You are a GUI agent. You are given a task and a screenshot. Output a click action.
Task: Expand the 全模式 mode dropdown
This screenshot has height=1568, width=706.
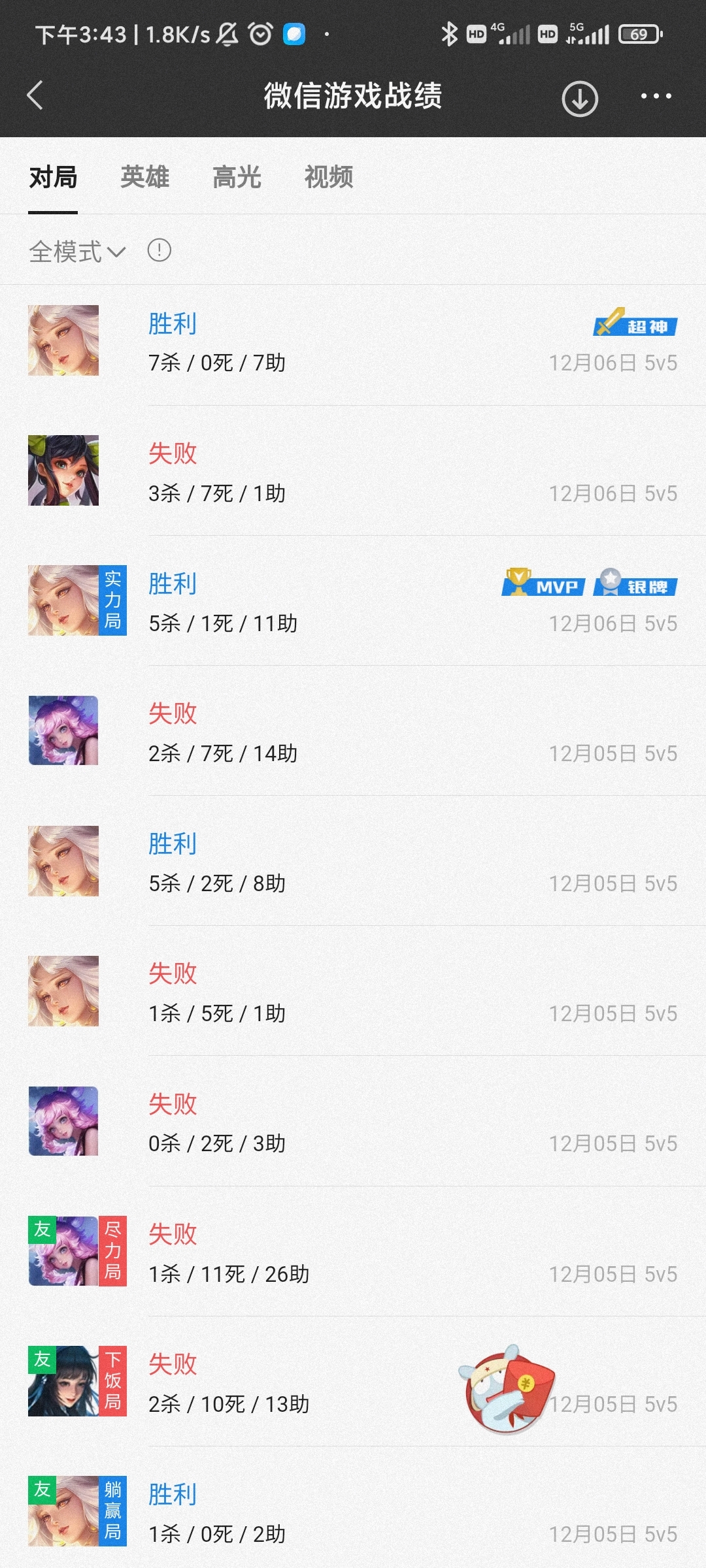point(77,252)
